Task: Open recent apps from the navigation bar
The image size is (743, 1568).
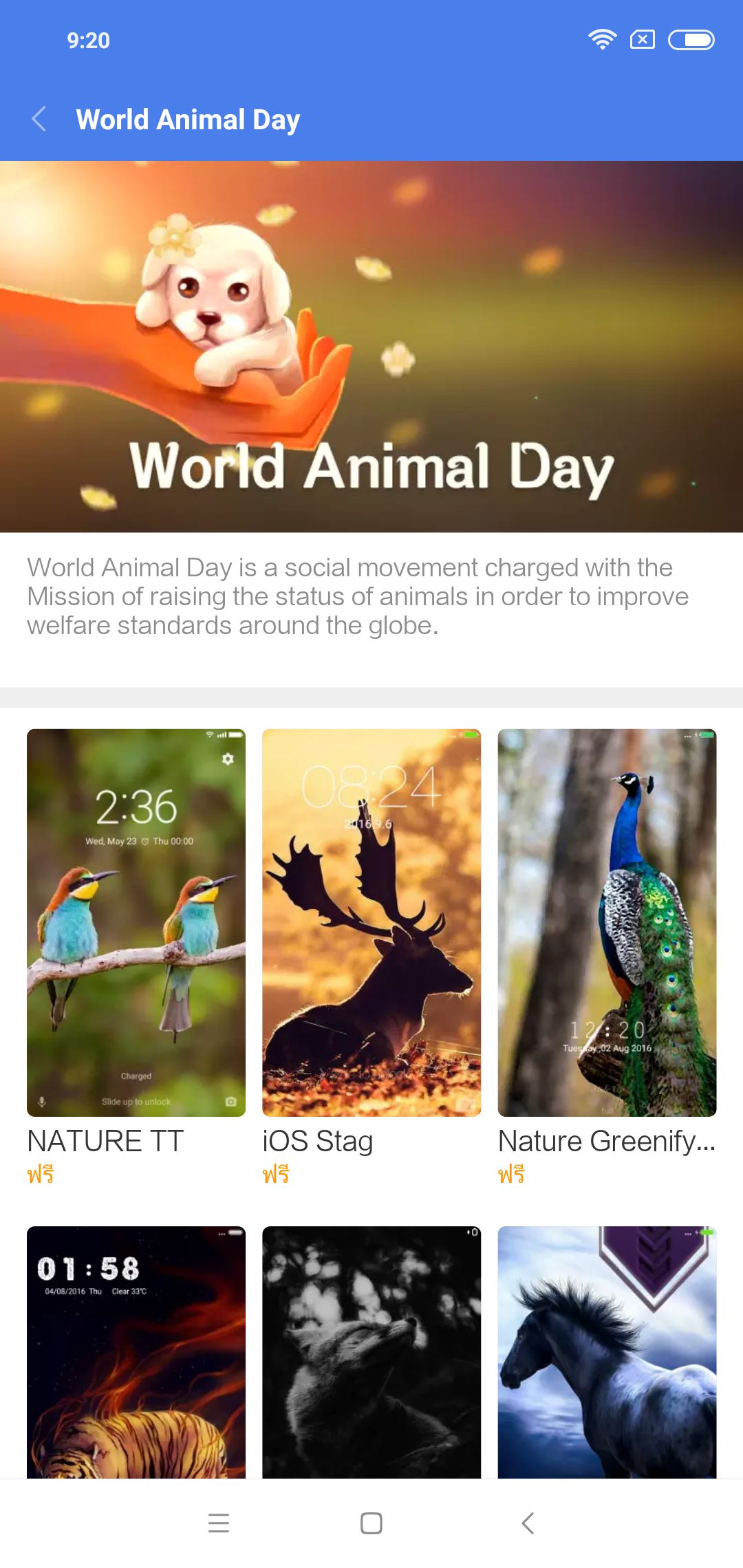Action: point(219,1523)
